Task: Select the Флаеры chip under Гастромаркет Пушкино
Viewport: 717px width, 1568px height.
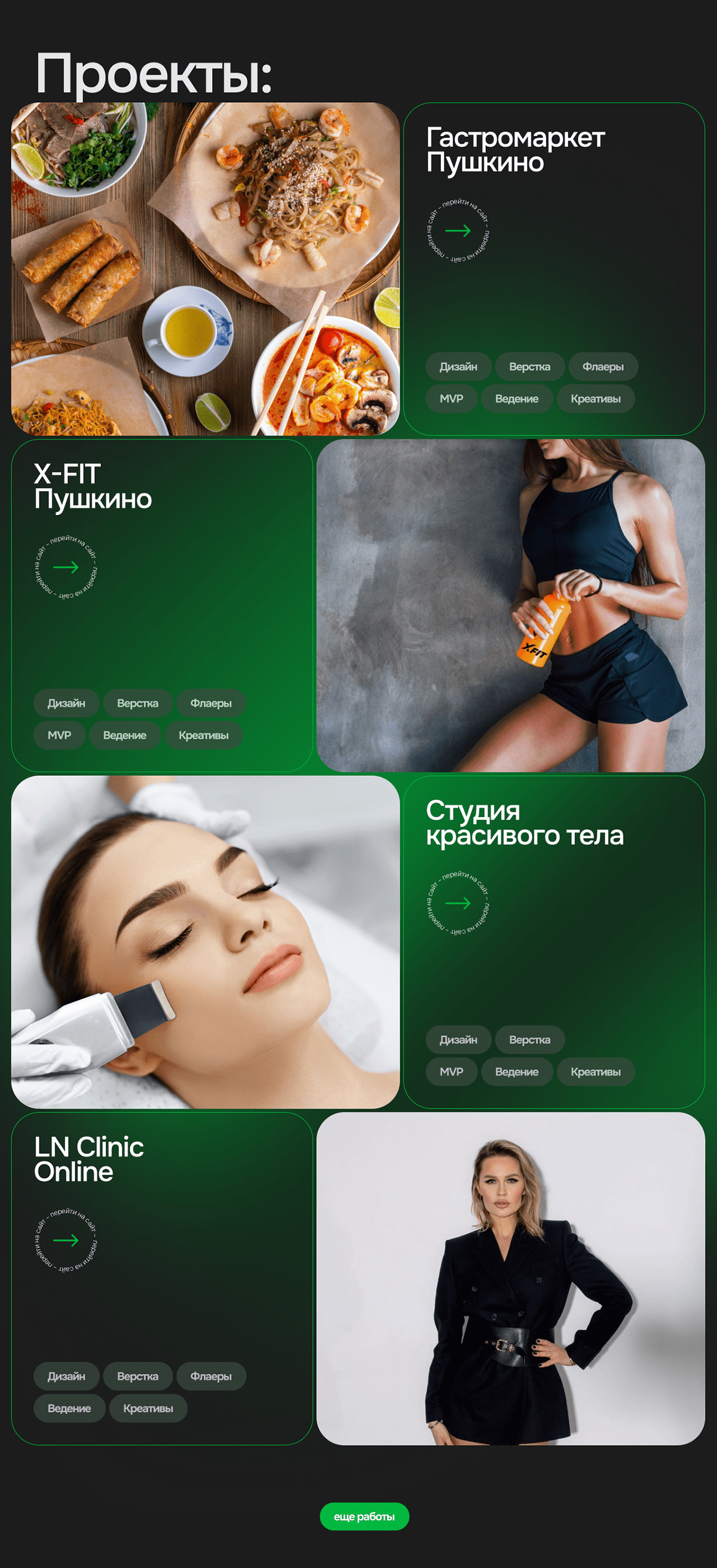Action: coord(602,366)
